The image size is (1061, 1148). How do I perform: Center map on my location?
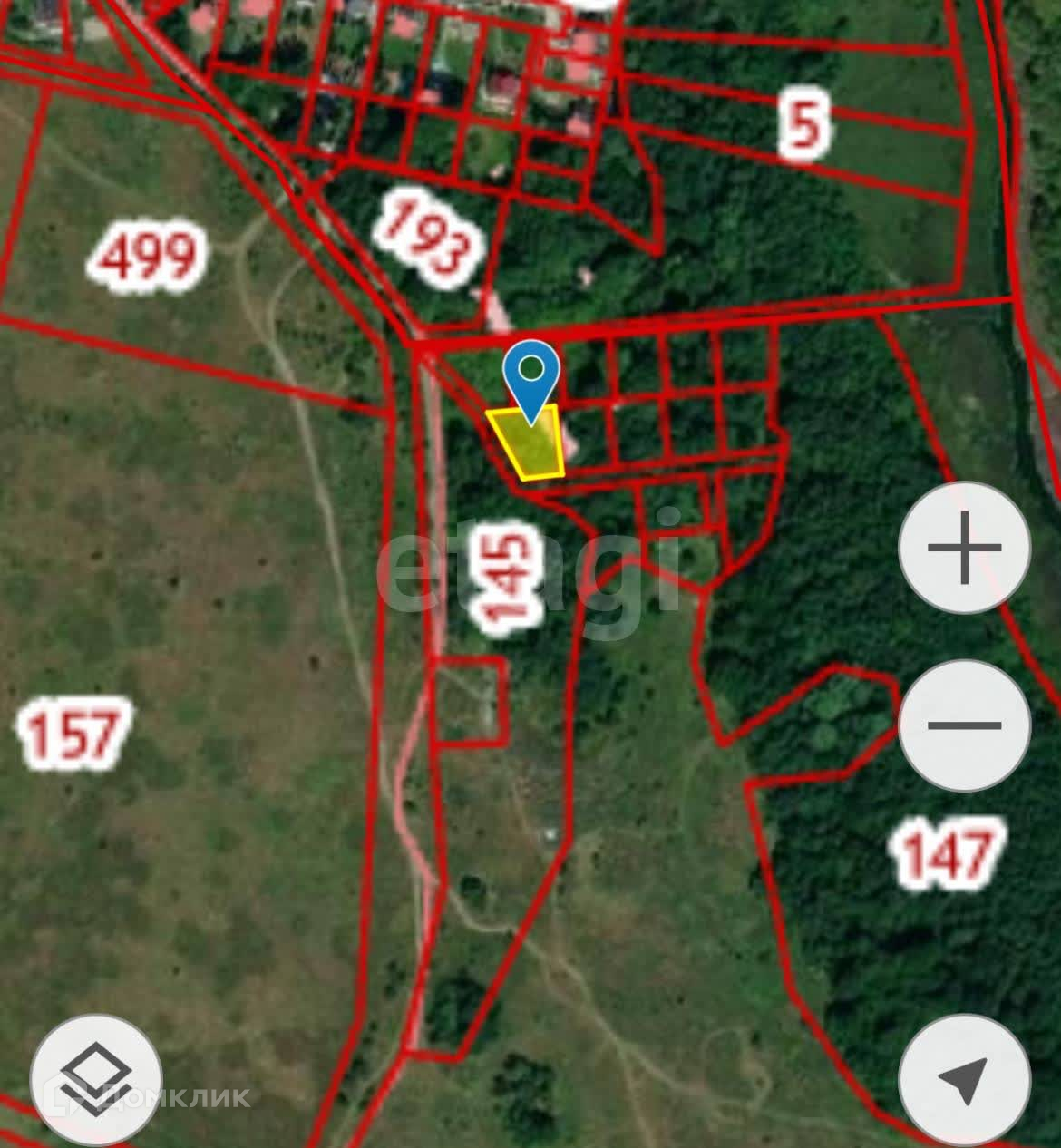pyautogui.click(x=963, y=1080)
